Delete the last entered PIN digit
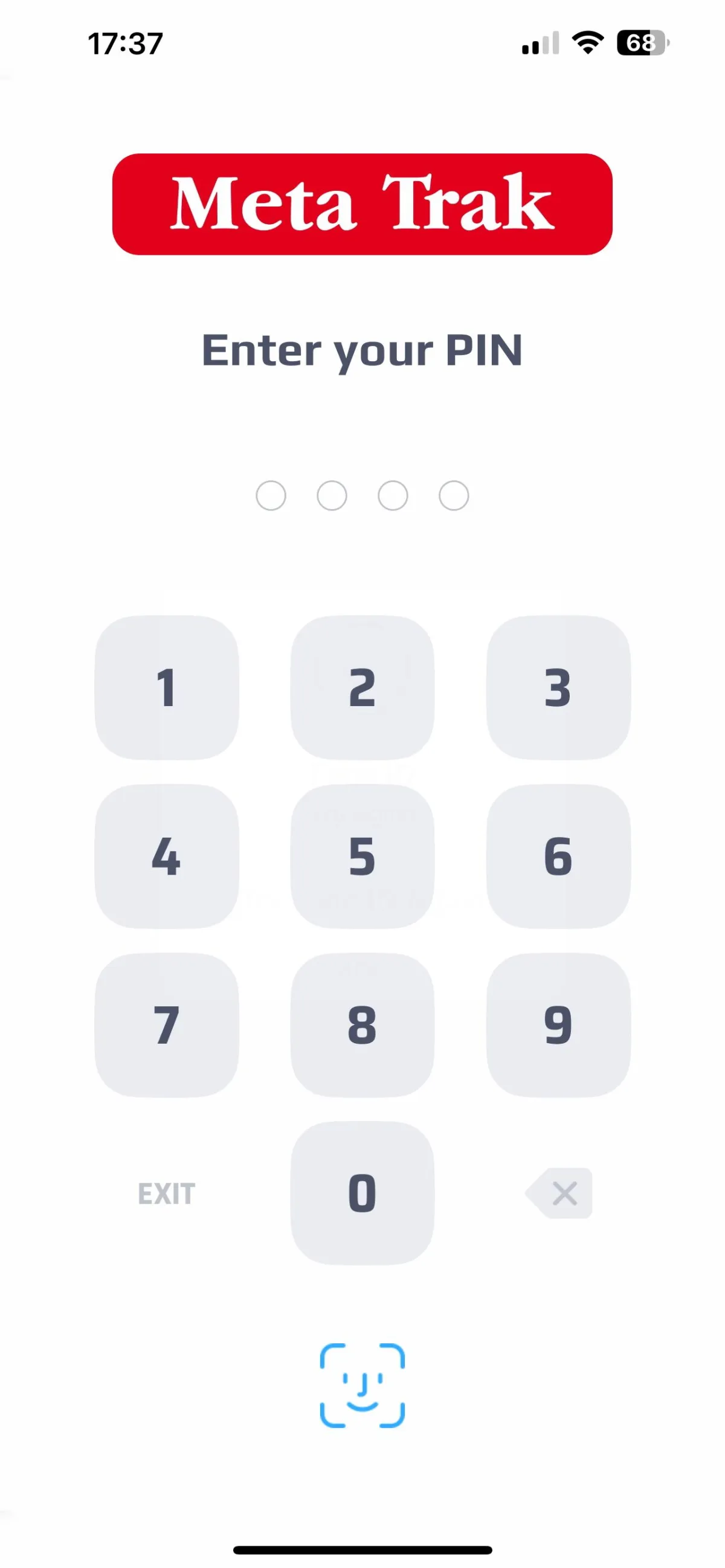Image resolution: width=725 pixels, height=1568 pixels. tap(560, 1193)
